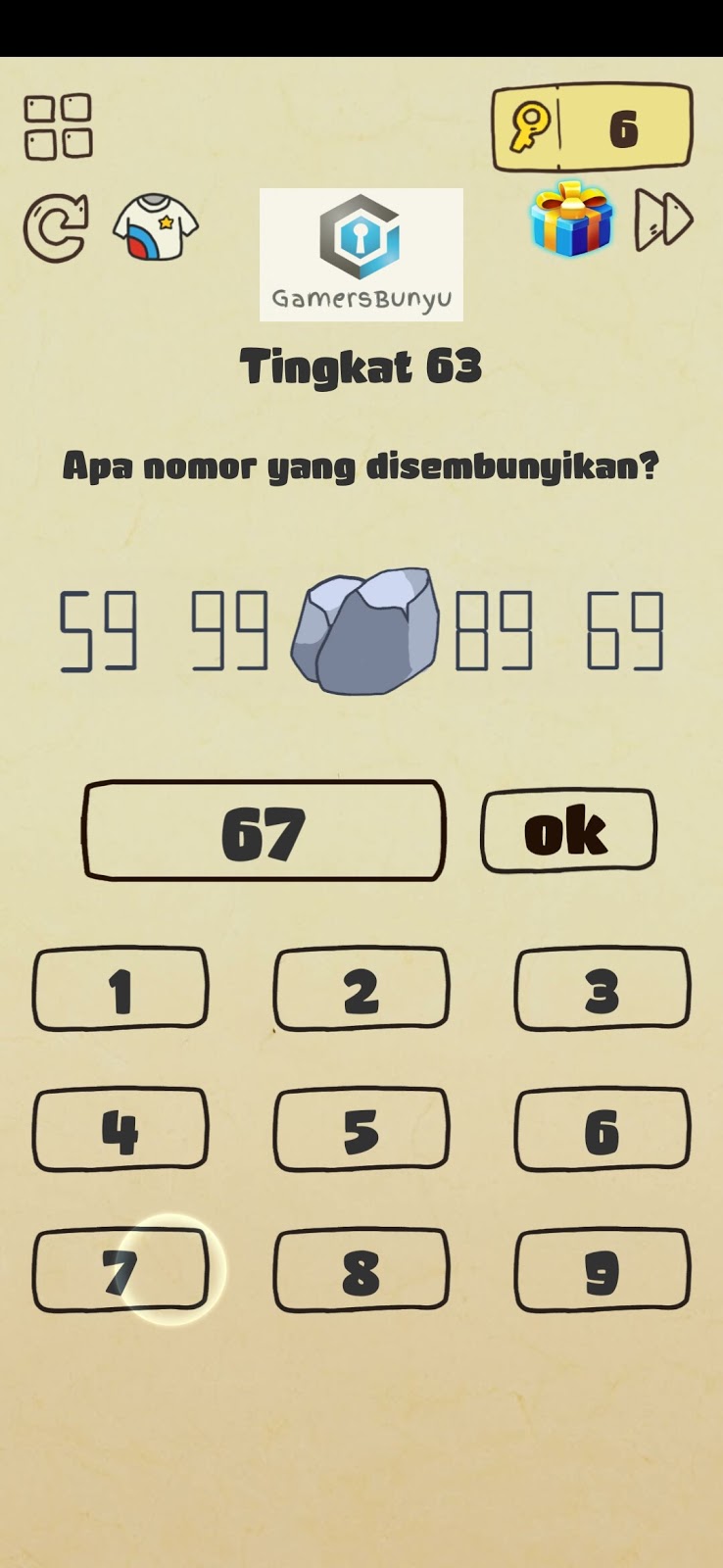
Task: Enter digit 2 on the keypad
Action: tap(361, 989)
